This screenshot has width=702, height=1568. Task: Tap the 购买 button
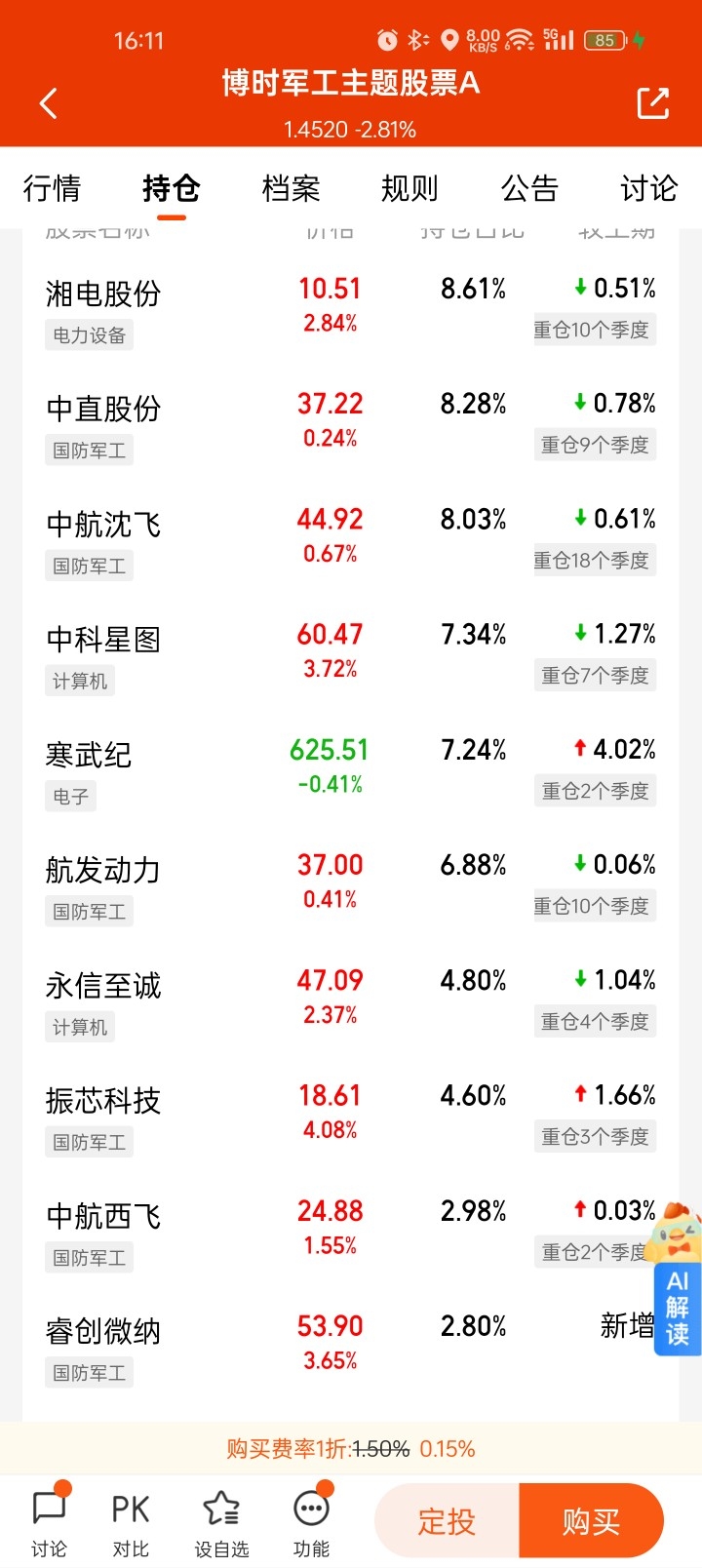591,1521
